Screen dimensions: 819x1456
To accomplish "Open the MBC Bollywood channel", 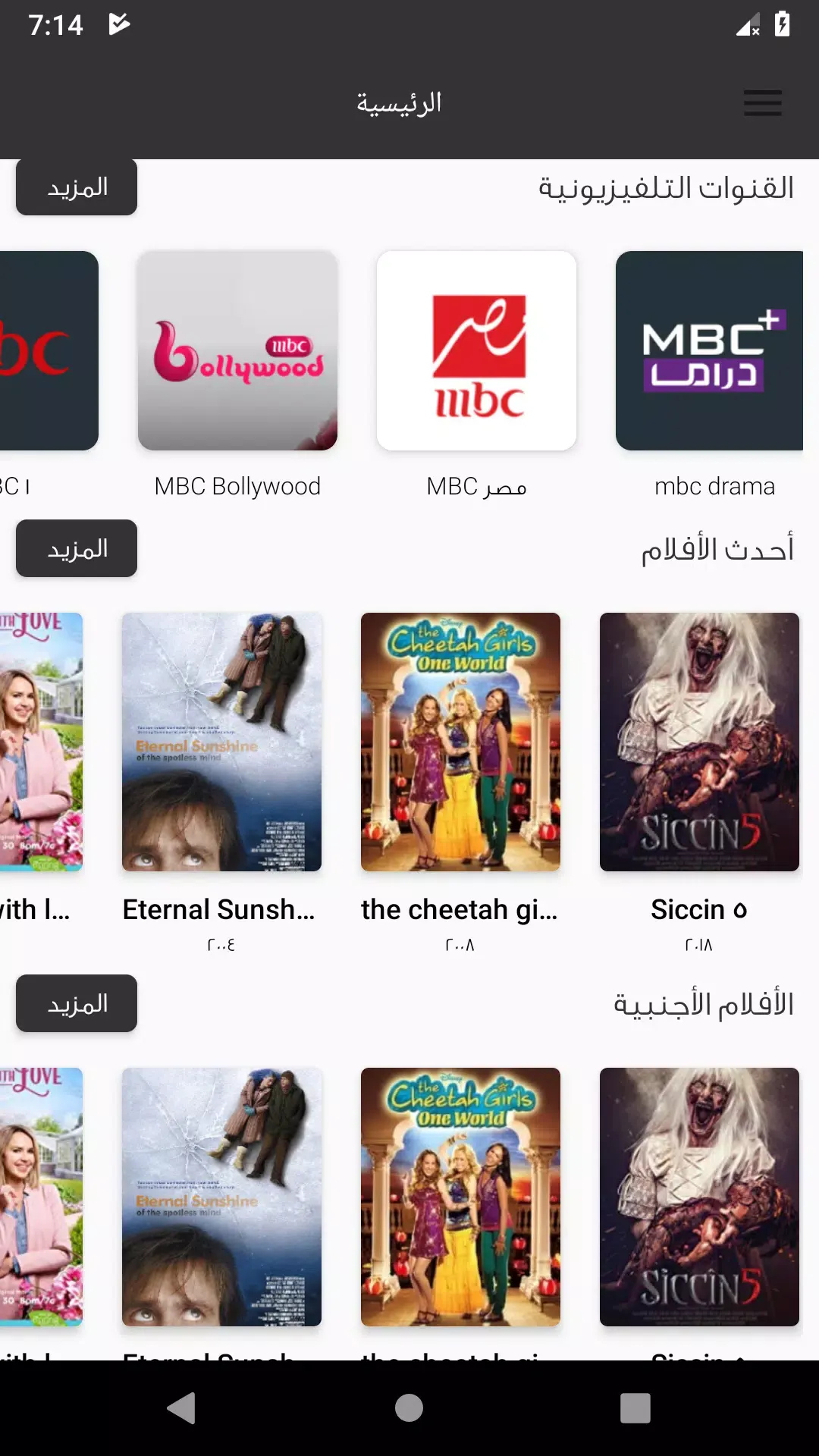I will [x=237, y=351].
